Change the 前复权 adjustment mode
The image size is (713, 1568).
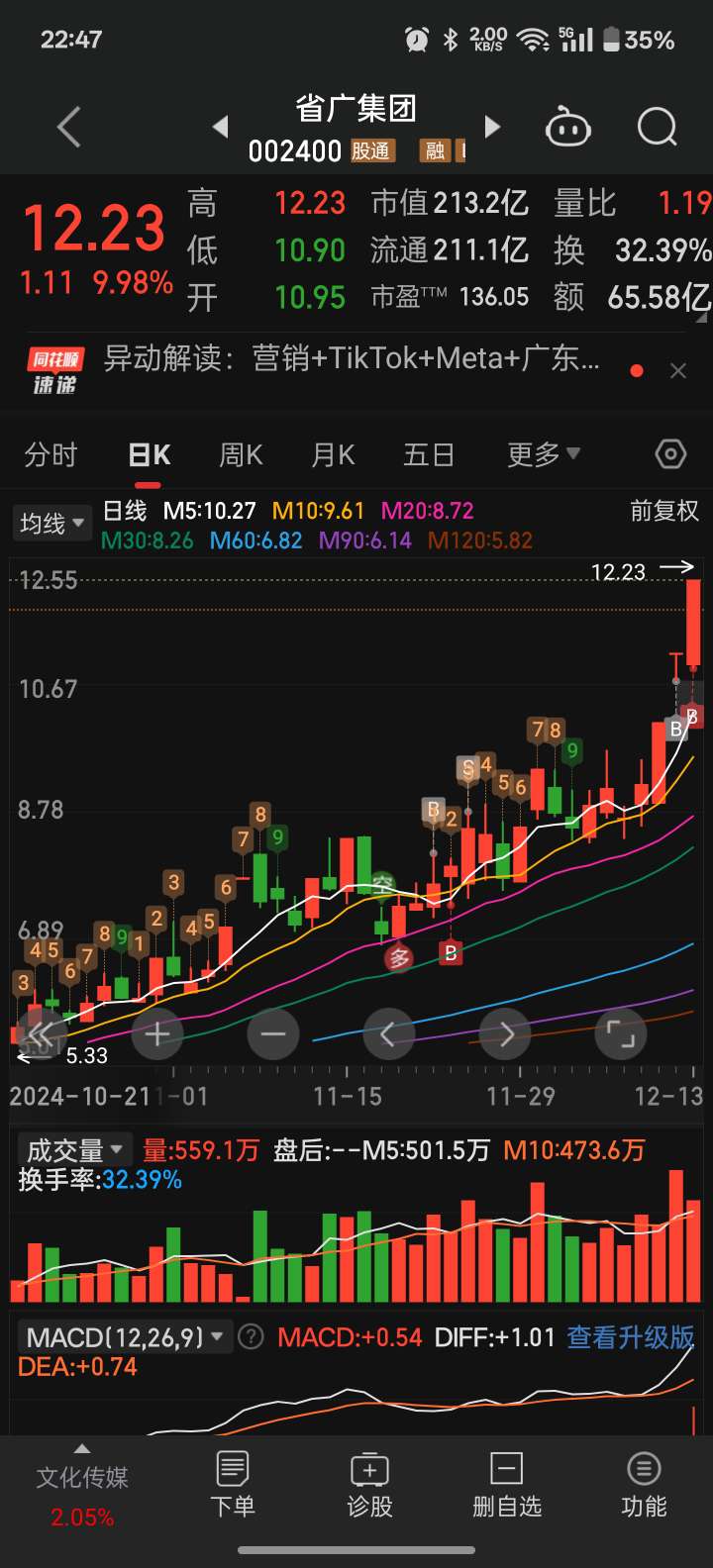pyautogui.click(x=664, y=511)
